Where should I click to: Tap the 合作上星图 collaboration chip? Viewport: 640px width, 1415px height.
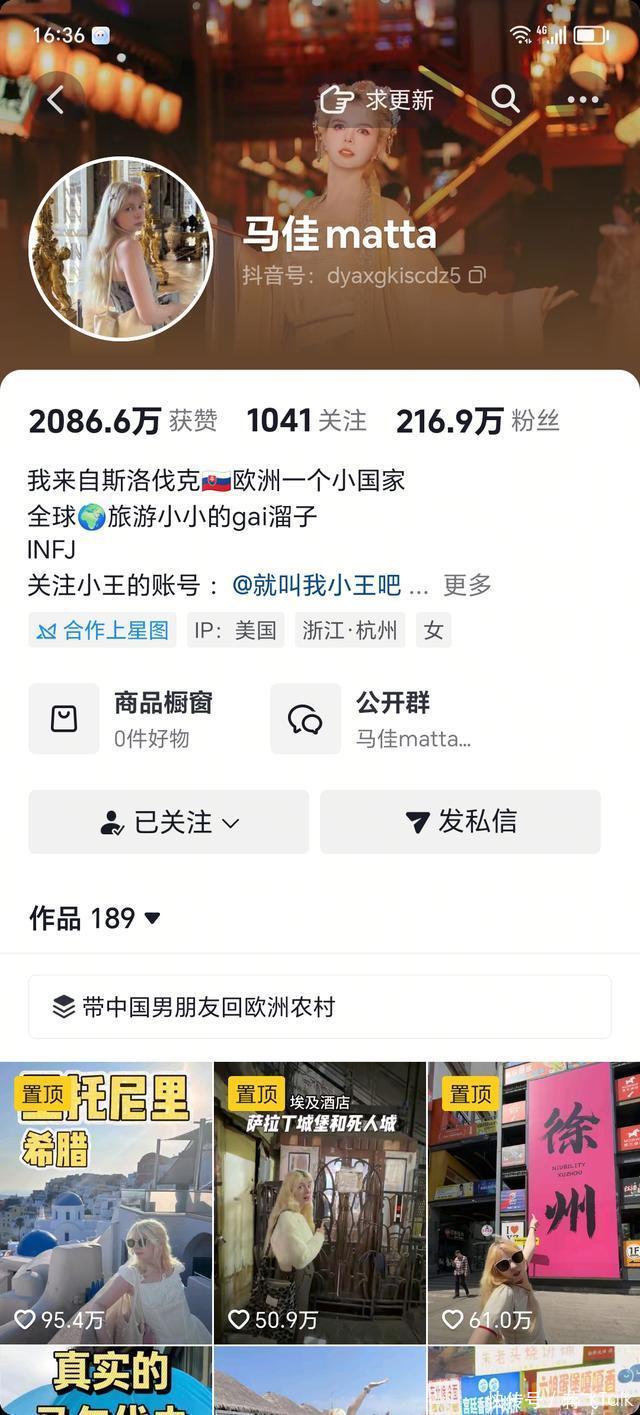click(103, 630)
